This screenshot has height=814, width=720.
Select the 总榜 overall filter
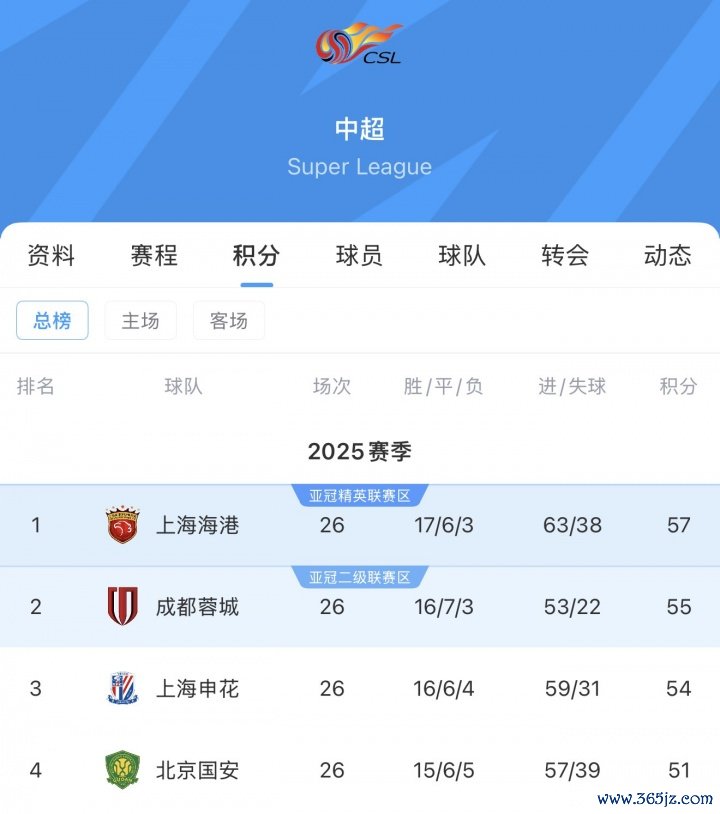pos(52,321)
